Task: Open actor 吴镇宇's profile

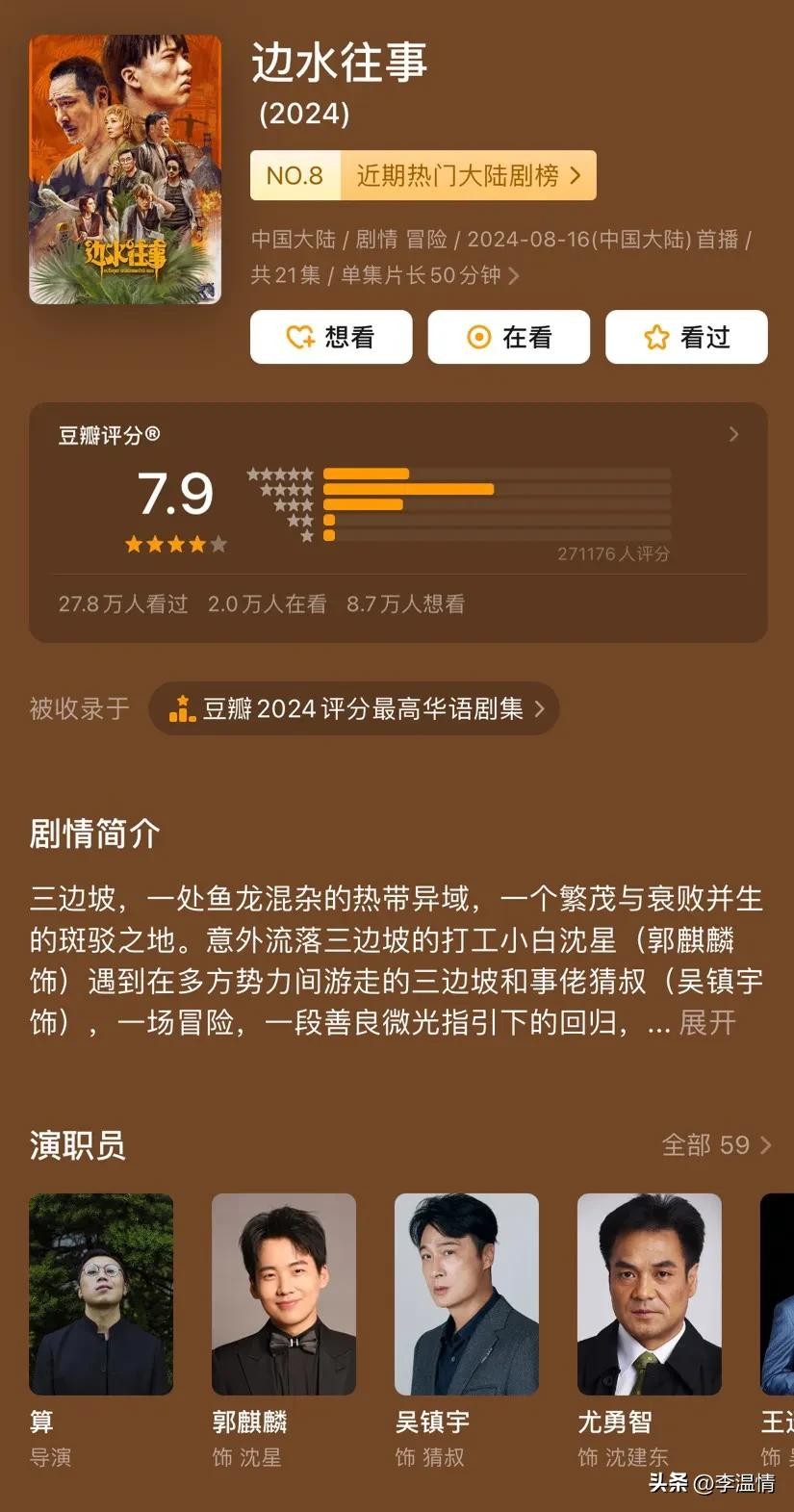Action: point(467,1294)
